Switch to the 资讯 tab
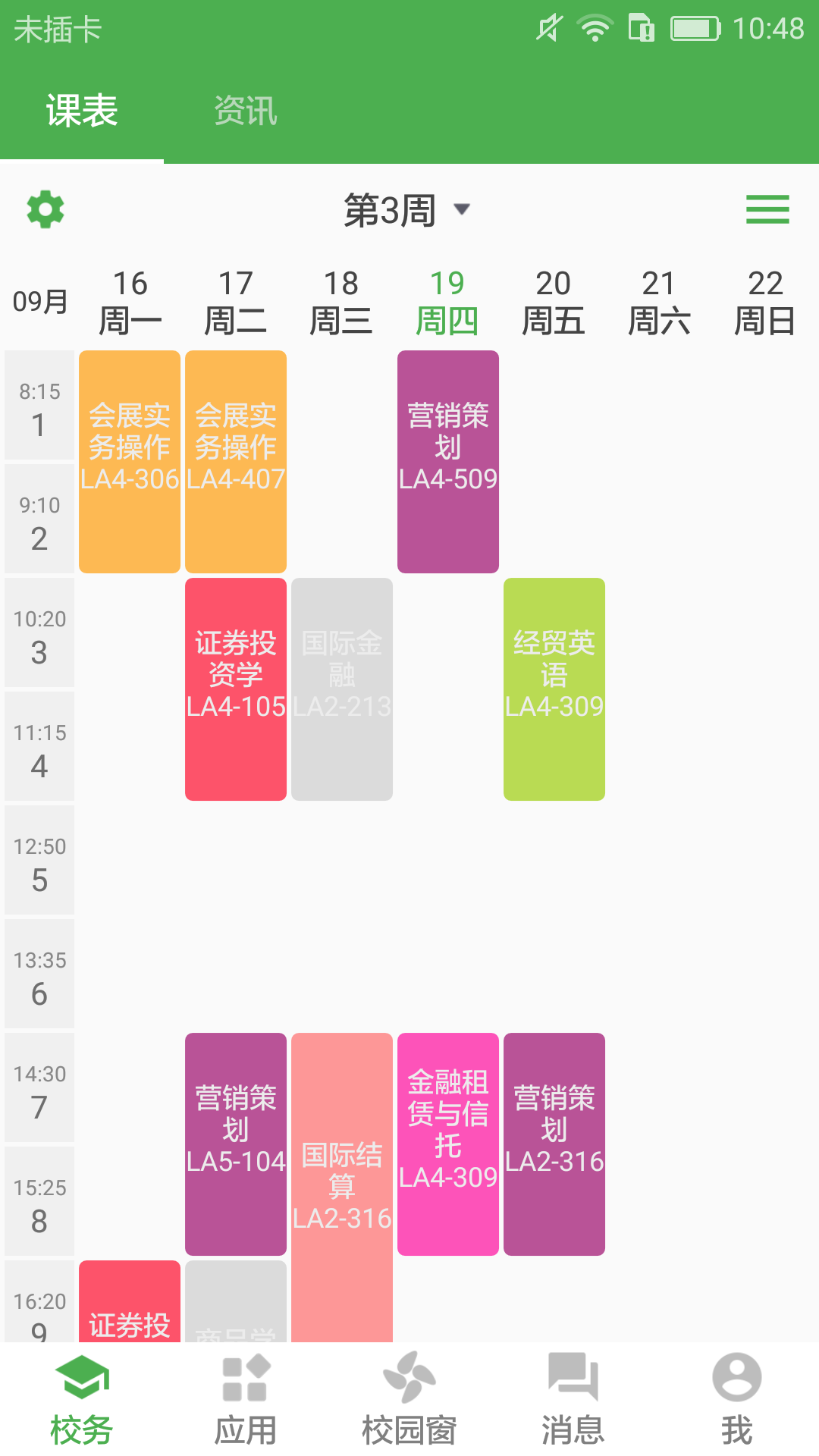Image resolution: width=819 pixels, height=1456 pixels. 246,111
